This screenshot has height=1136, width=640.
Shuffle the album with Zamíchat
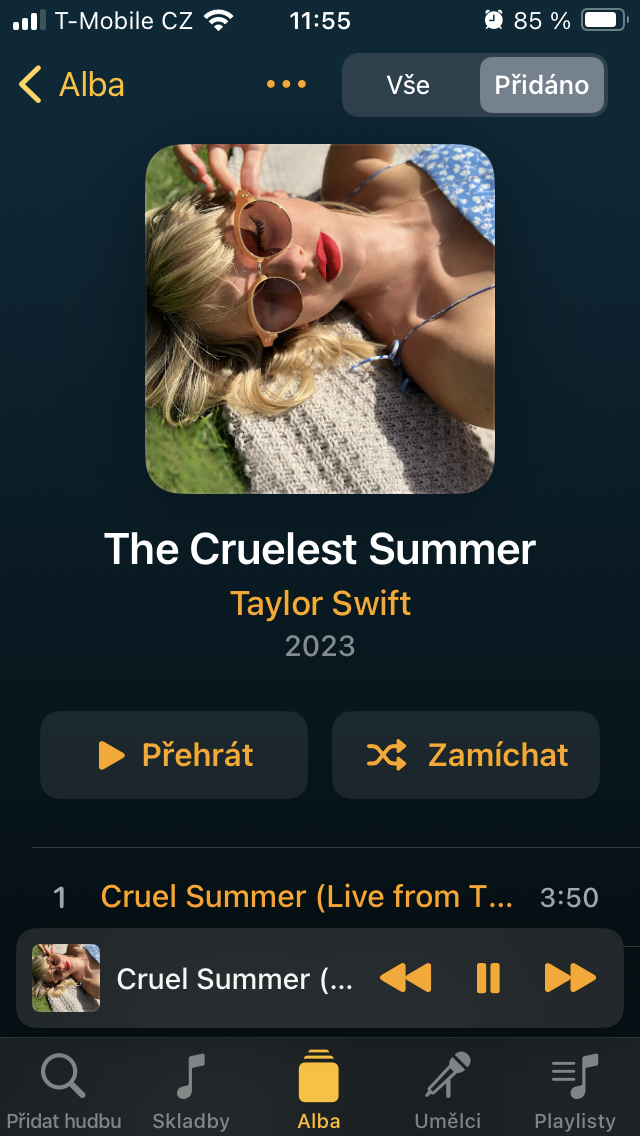pos(466,755)
